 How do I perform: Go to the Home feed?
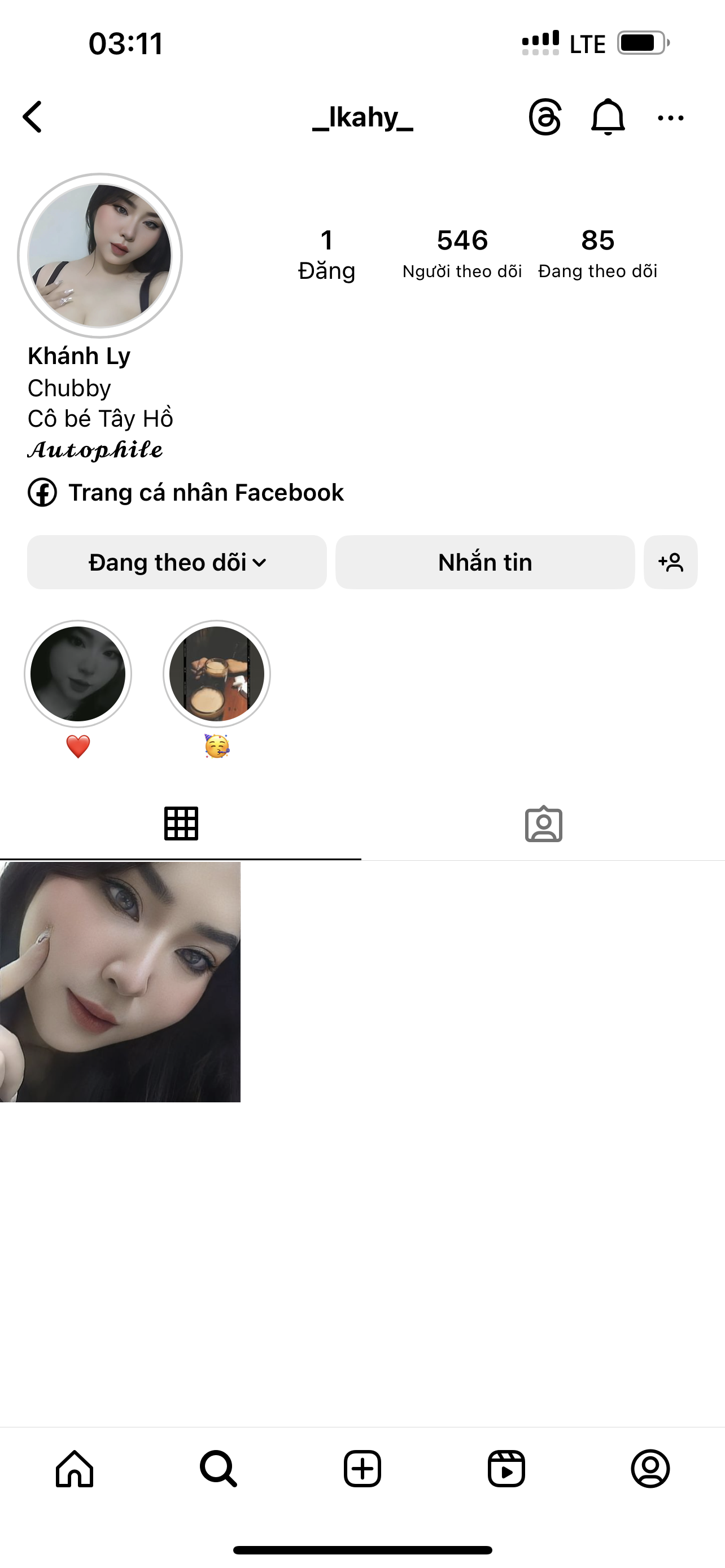tap(75, 1469)
